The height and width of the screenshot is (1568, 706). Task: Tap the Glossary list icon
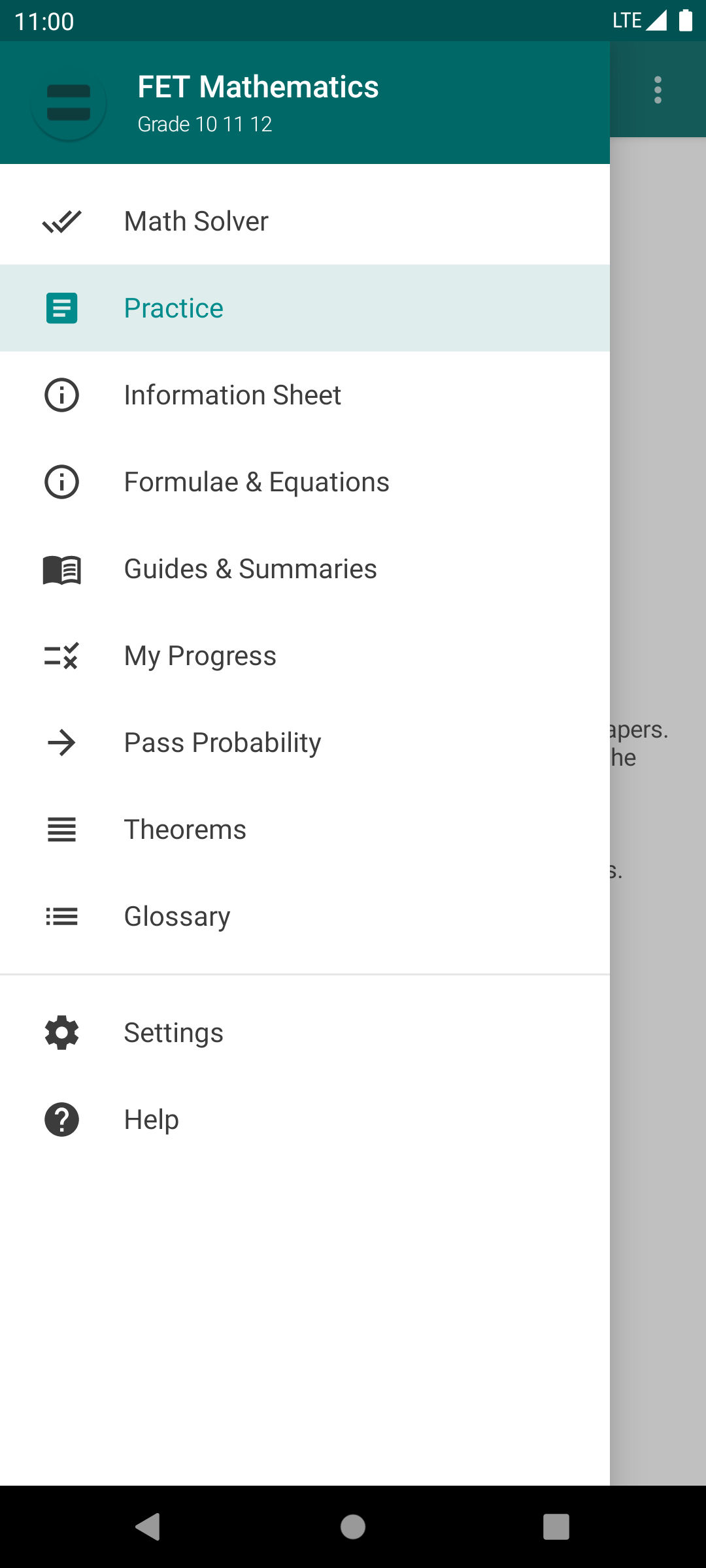[61, 916]
